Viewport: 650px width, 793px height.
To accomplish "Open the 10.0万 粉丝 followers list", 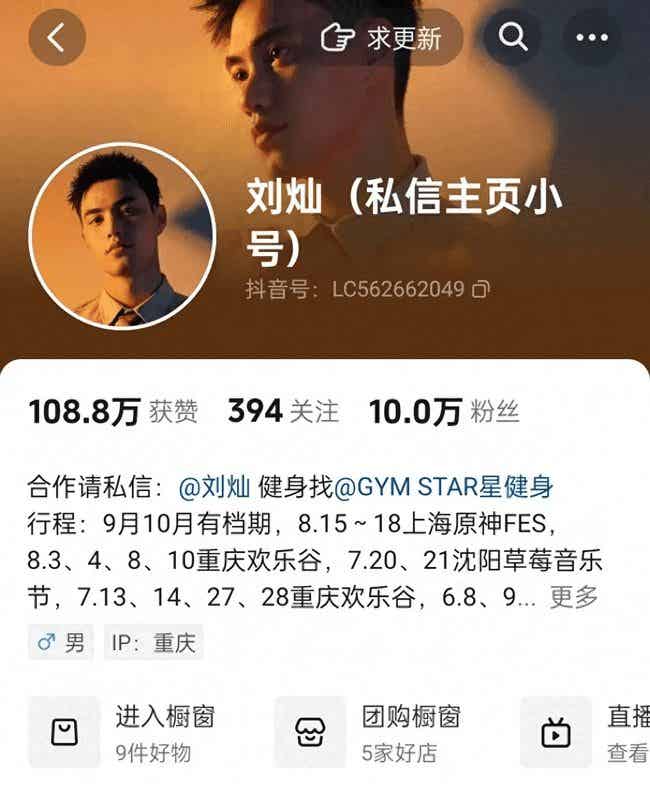I will (x=443, y=411).
